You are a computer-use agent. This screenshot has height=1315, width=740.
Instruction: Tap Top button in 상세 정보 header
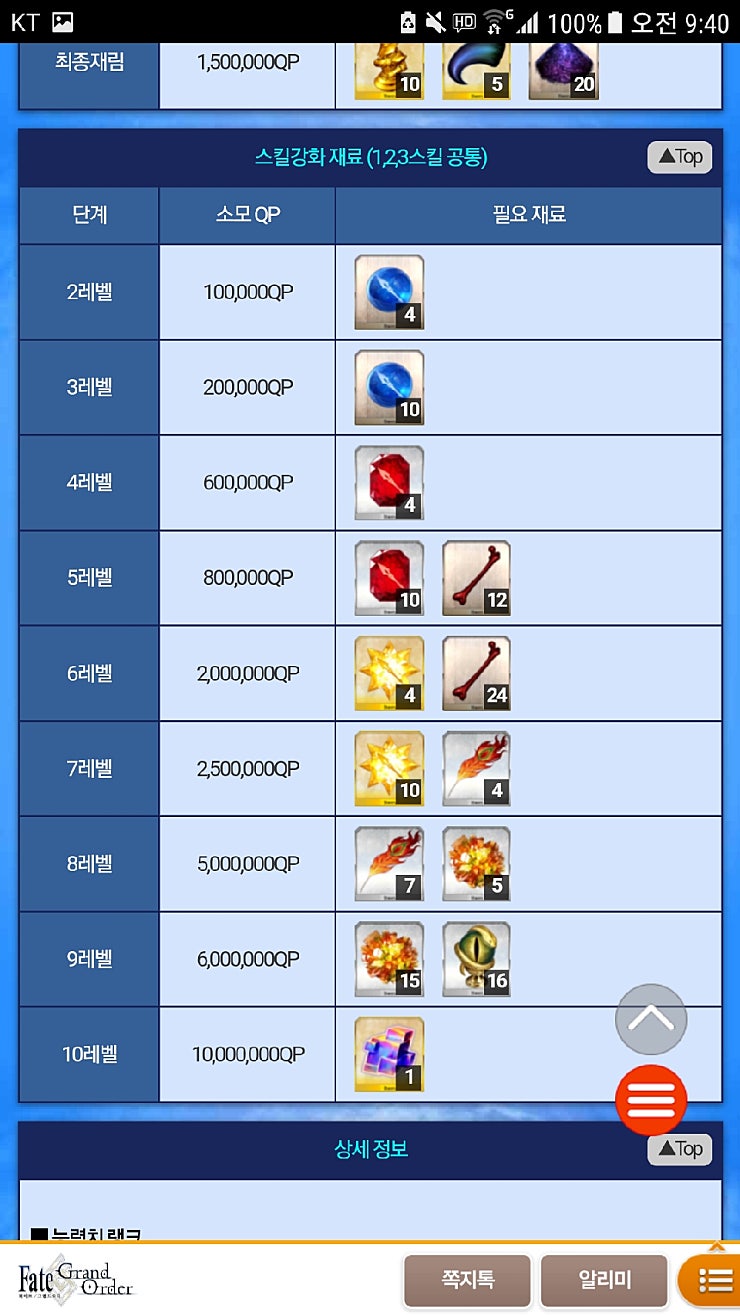pos(679,1149)
